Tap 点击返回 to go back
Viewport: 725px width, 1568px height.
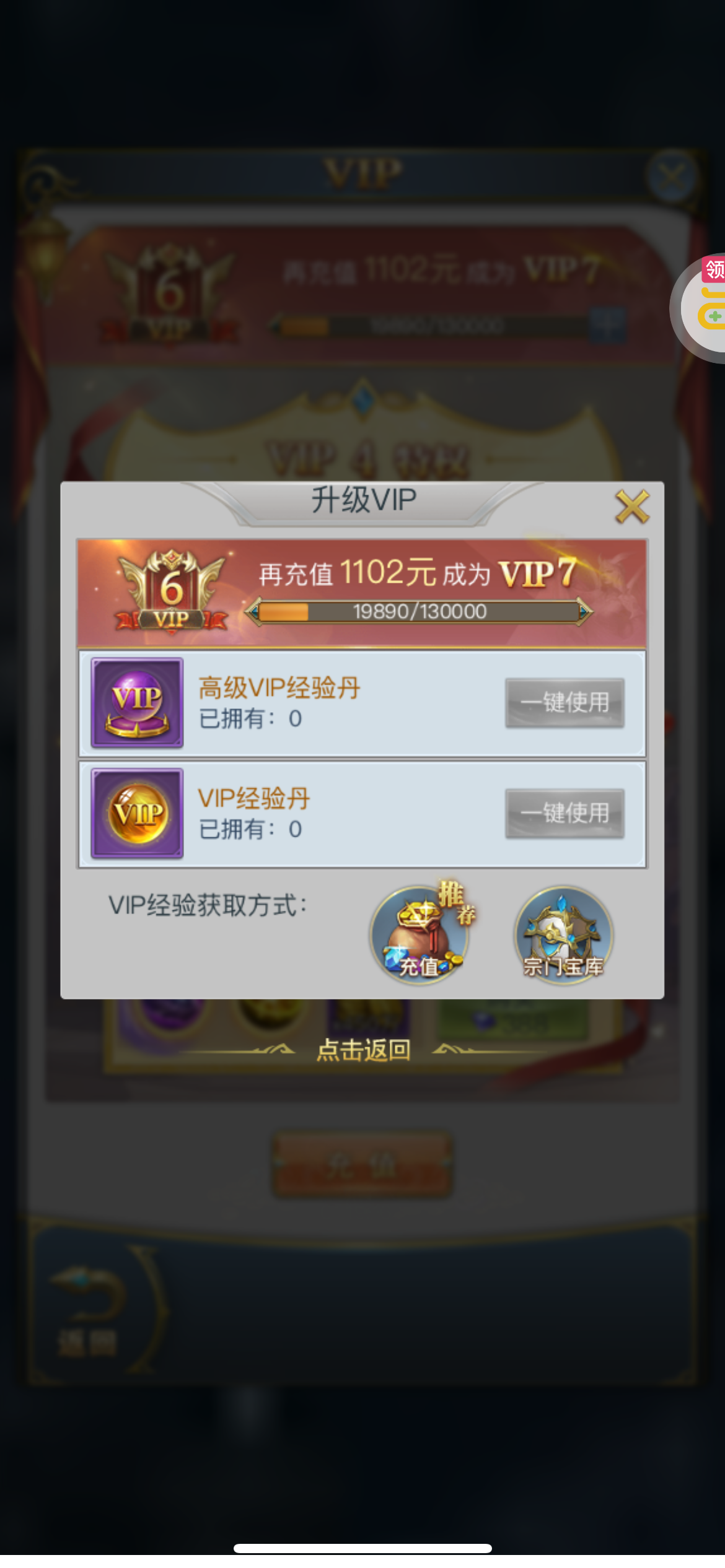pos(363,1050)
